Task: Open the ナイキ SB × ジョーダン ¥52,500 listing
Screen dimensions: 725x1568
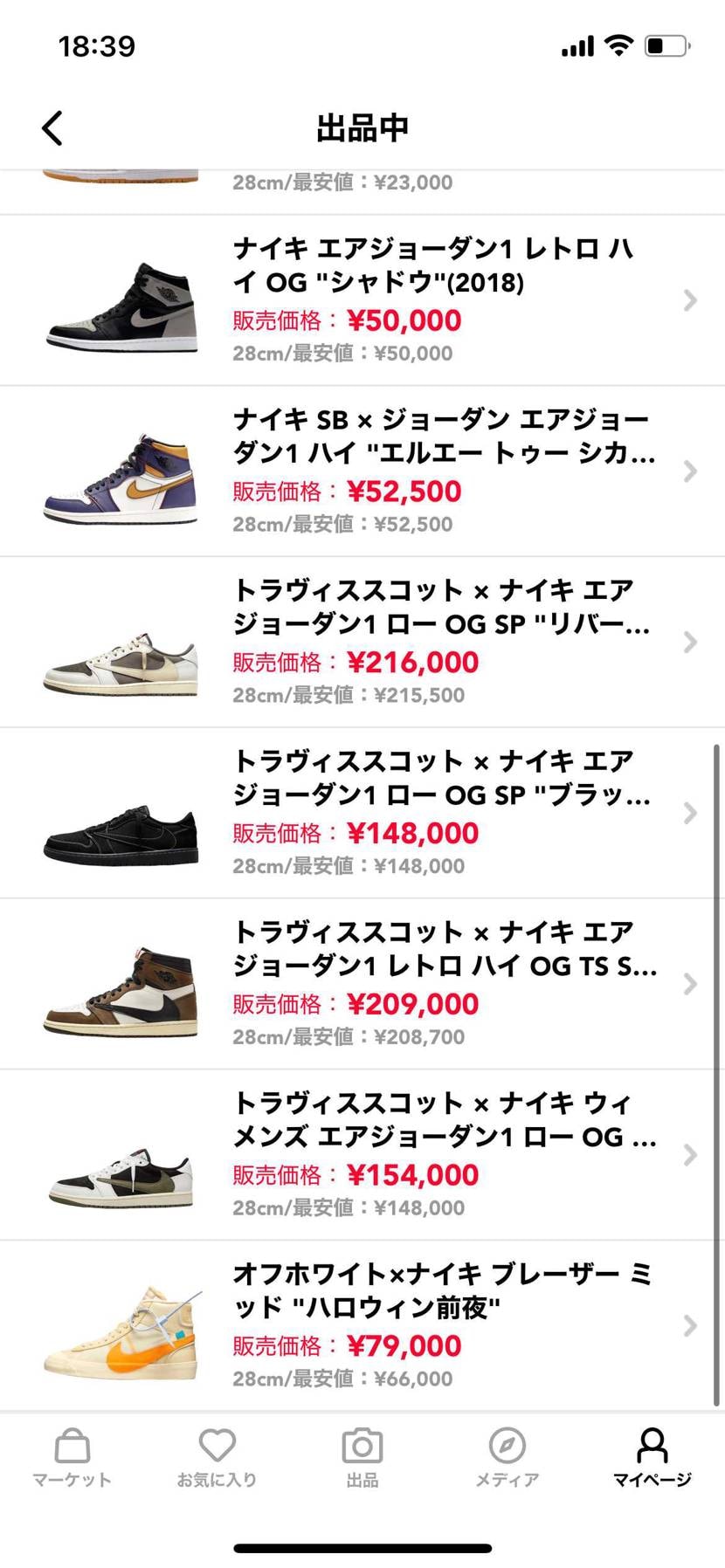Action: pos(362,471)
